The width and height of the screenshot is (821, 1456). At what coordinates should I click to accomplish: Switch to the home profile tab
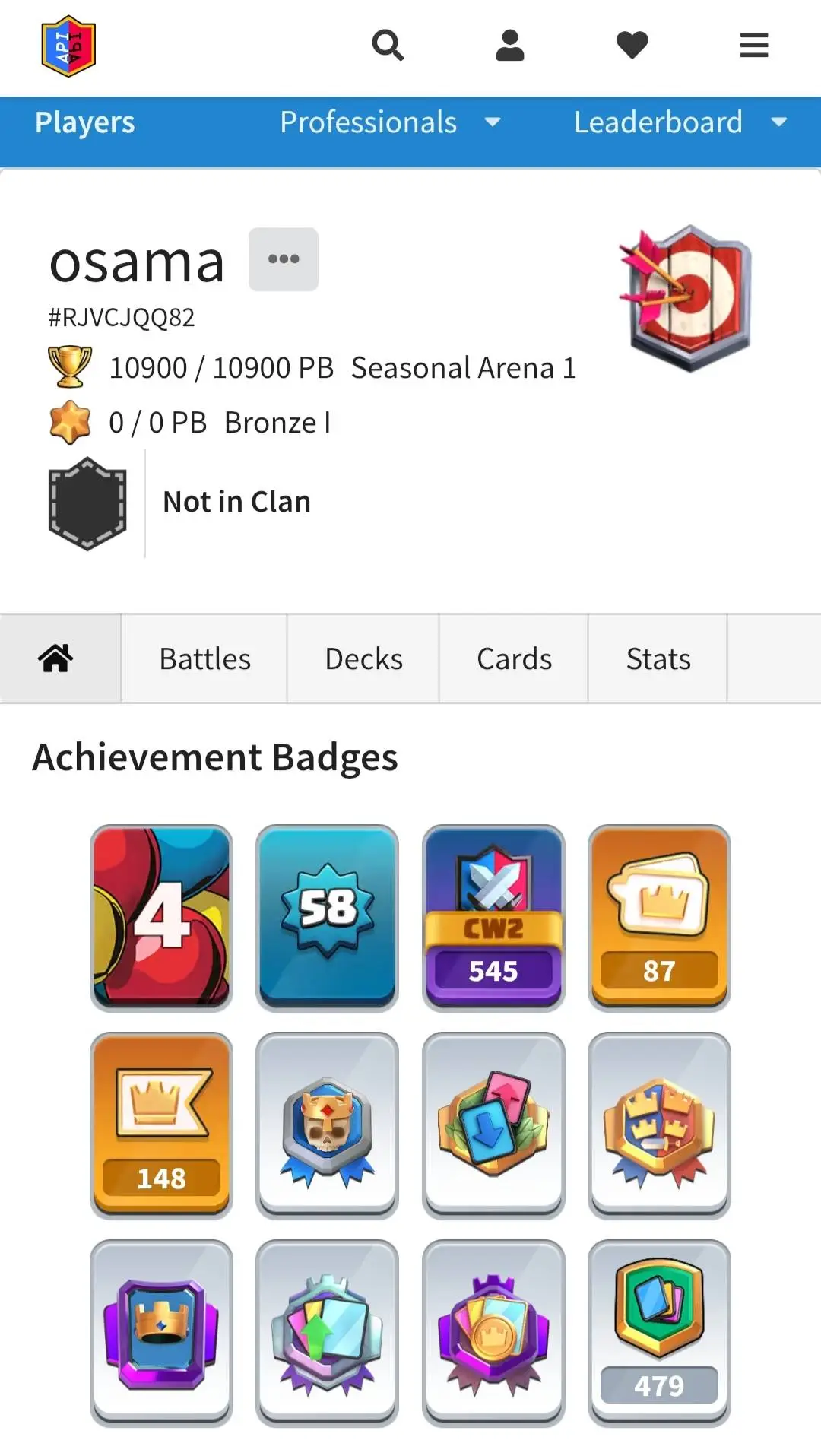[x=56, y=658]
